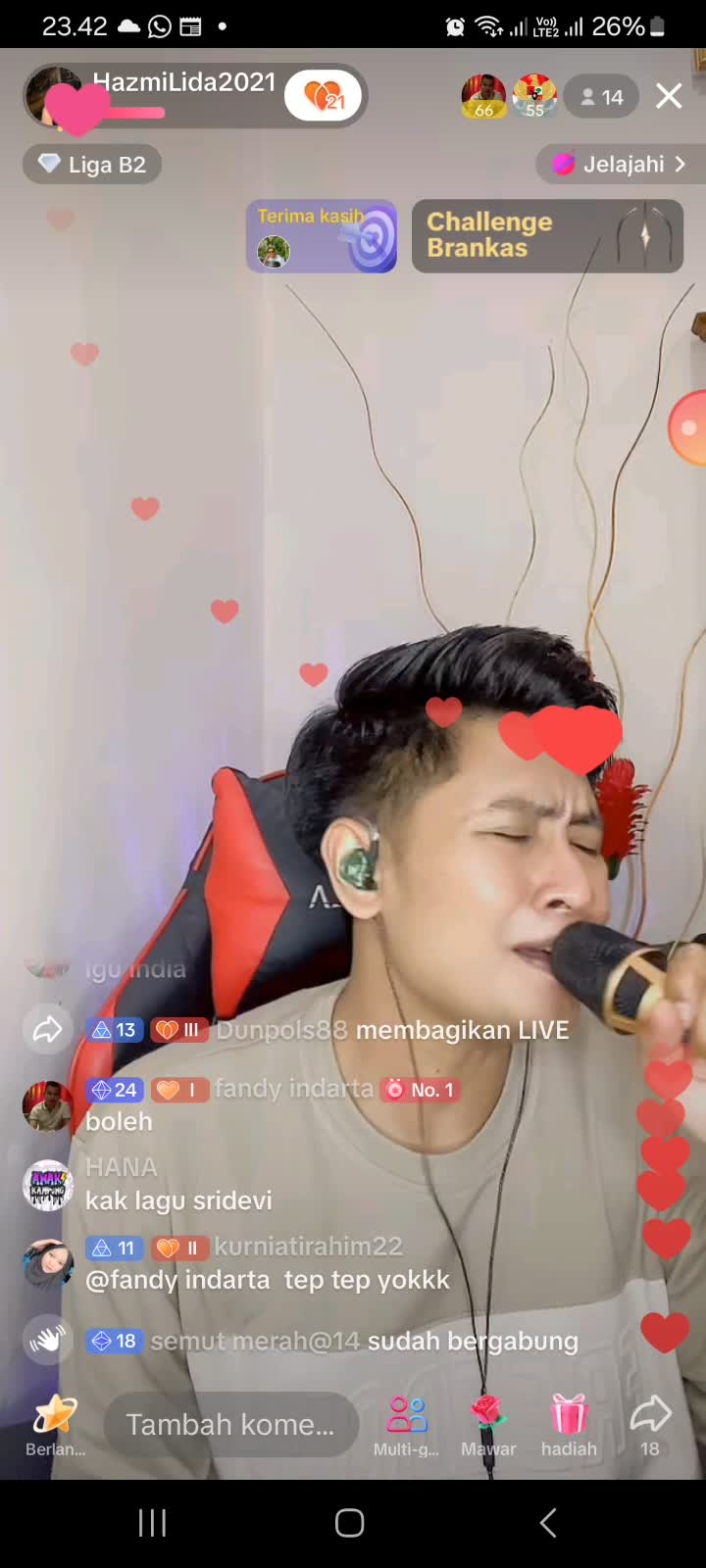Tap the No. 1 badge beside fandy indarta
706x1568 pixels.
click(x=420, y=1089)
